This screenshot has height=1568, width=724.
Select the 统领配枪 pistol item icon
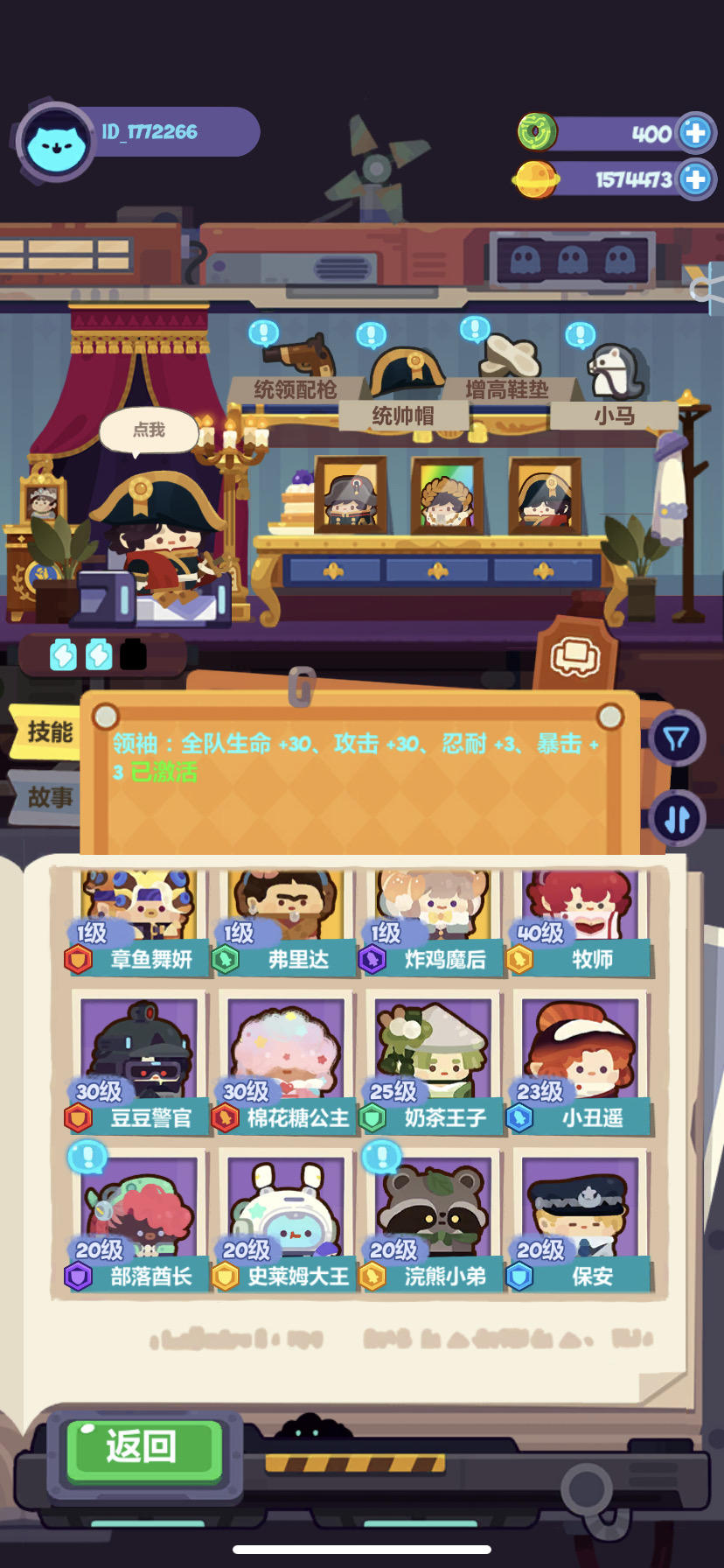(302, 360)
